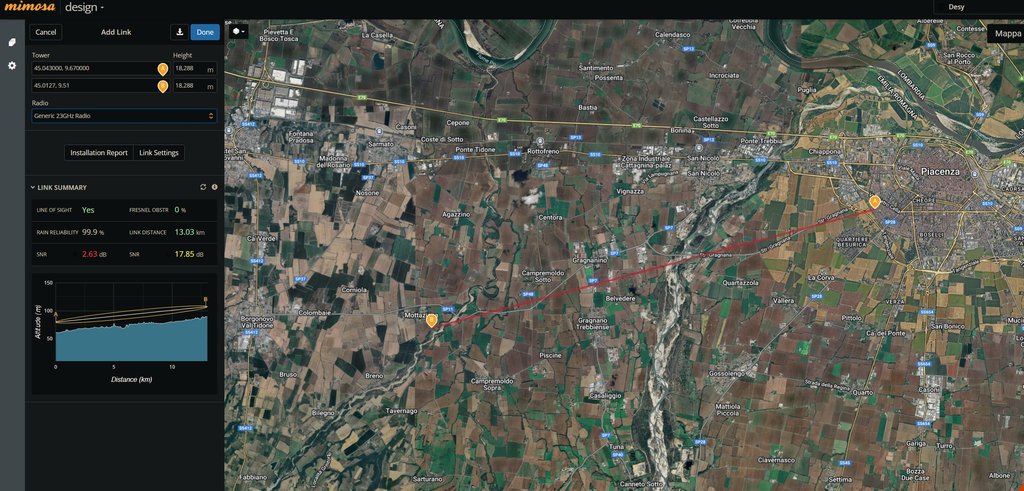Cancel adding the link
1024x491 pixels.
point(46,32)
